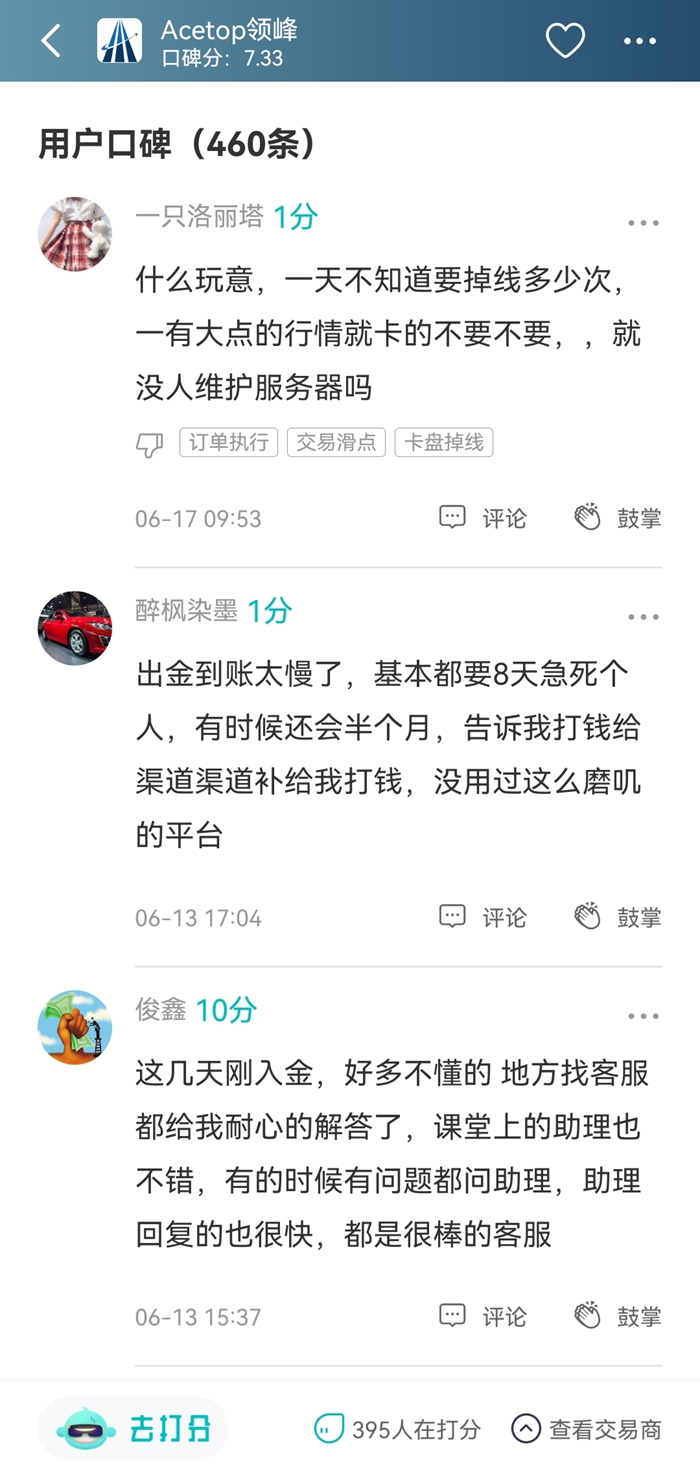View 俊鑫's profile picture
Image resolution: width=700 pixels, height=1475 pixels.
point(75,1027)
